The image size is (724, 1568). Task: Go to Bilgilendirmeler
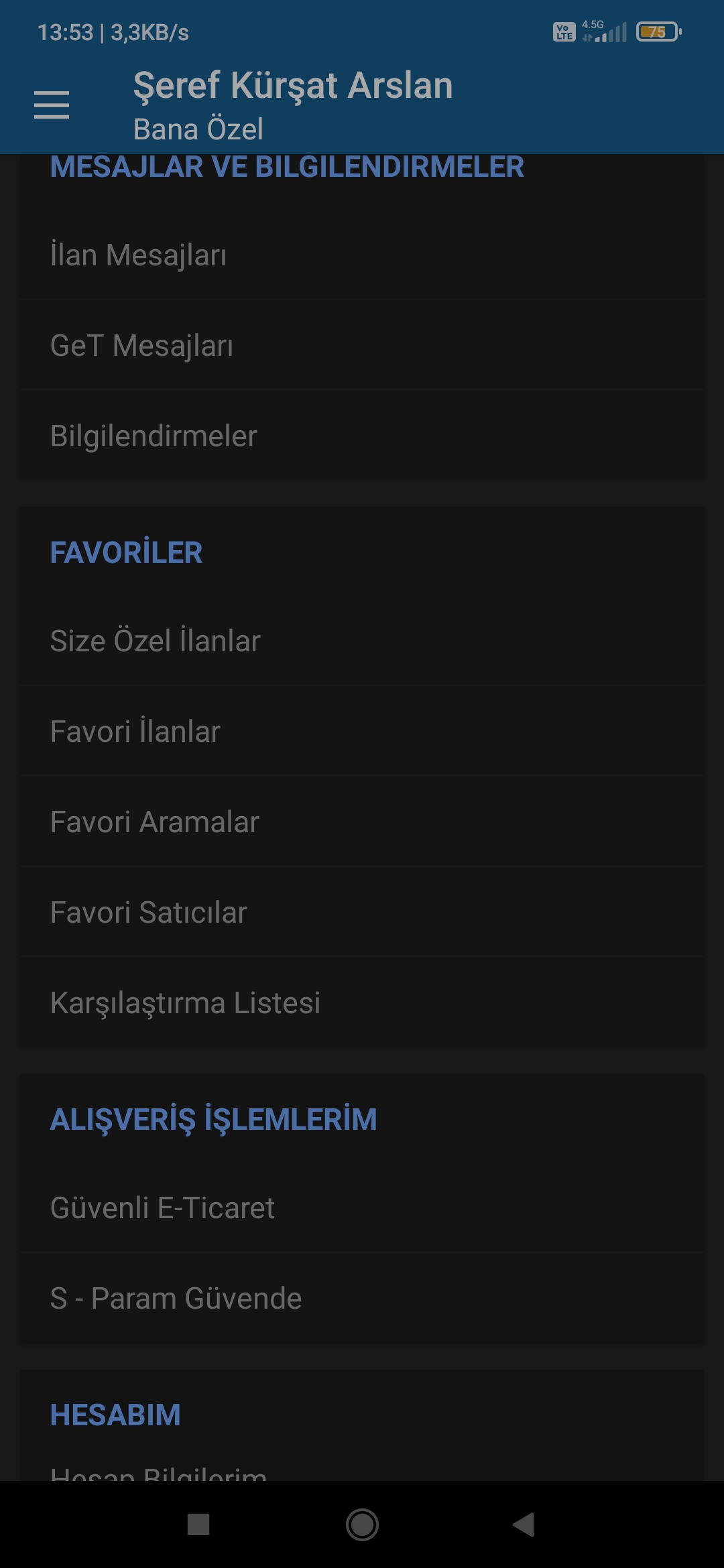[x=362, y=436]
